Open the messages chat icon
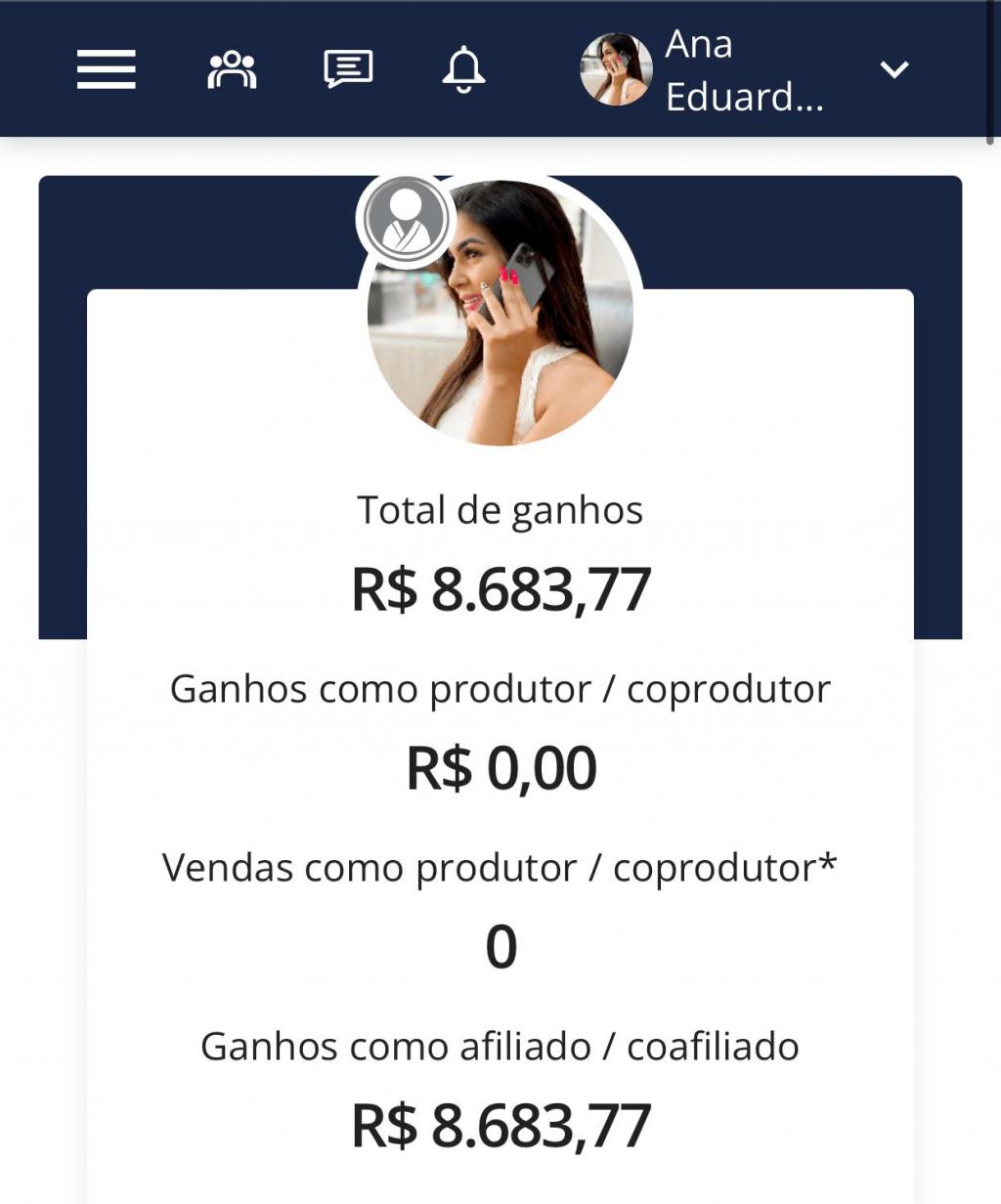 click(x=348, y=69)
